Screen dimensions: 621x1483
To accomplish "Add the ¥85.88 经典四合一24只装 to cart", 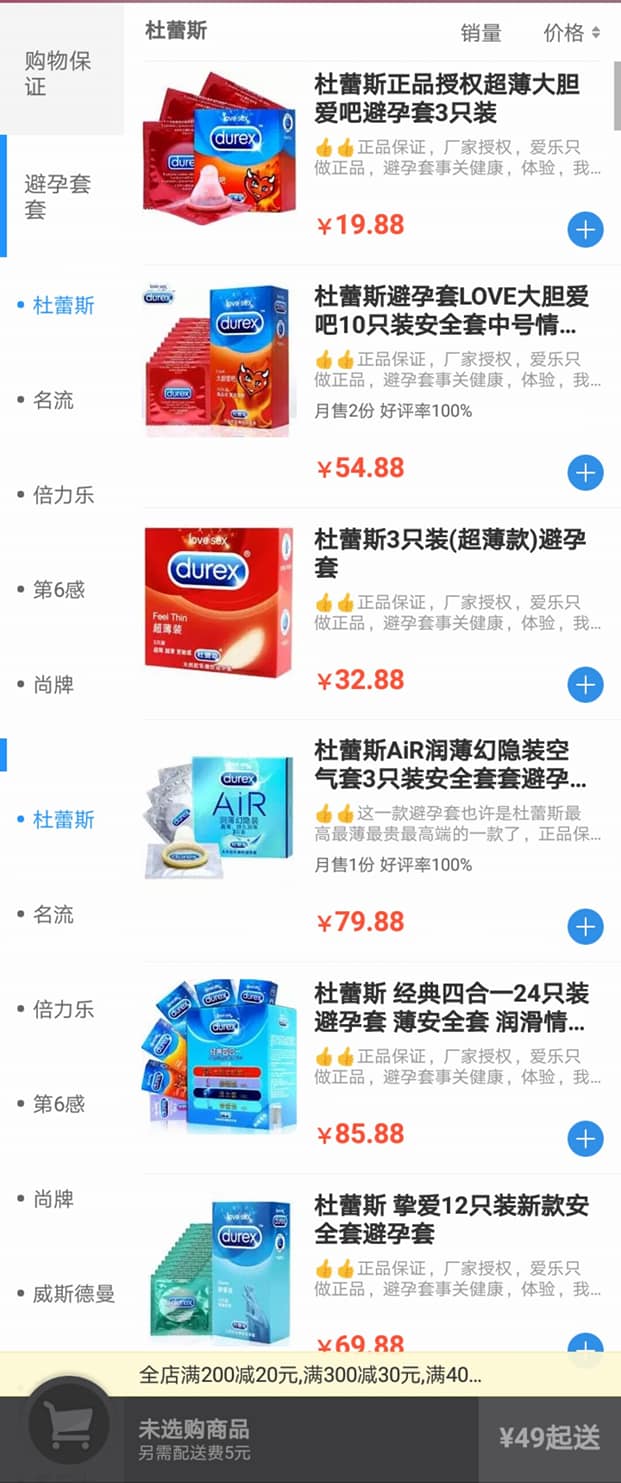I will [x=585, y=1138].
